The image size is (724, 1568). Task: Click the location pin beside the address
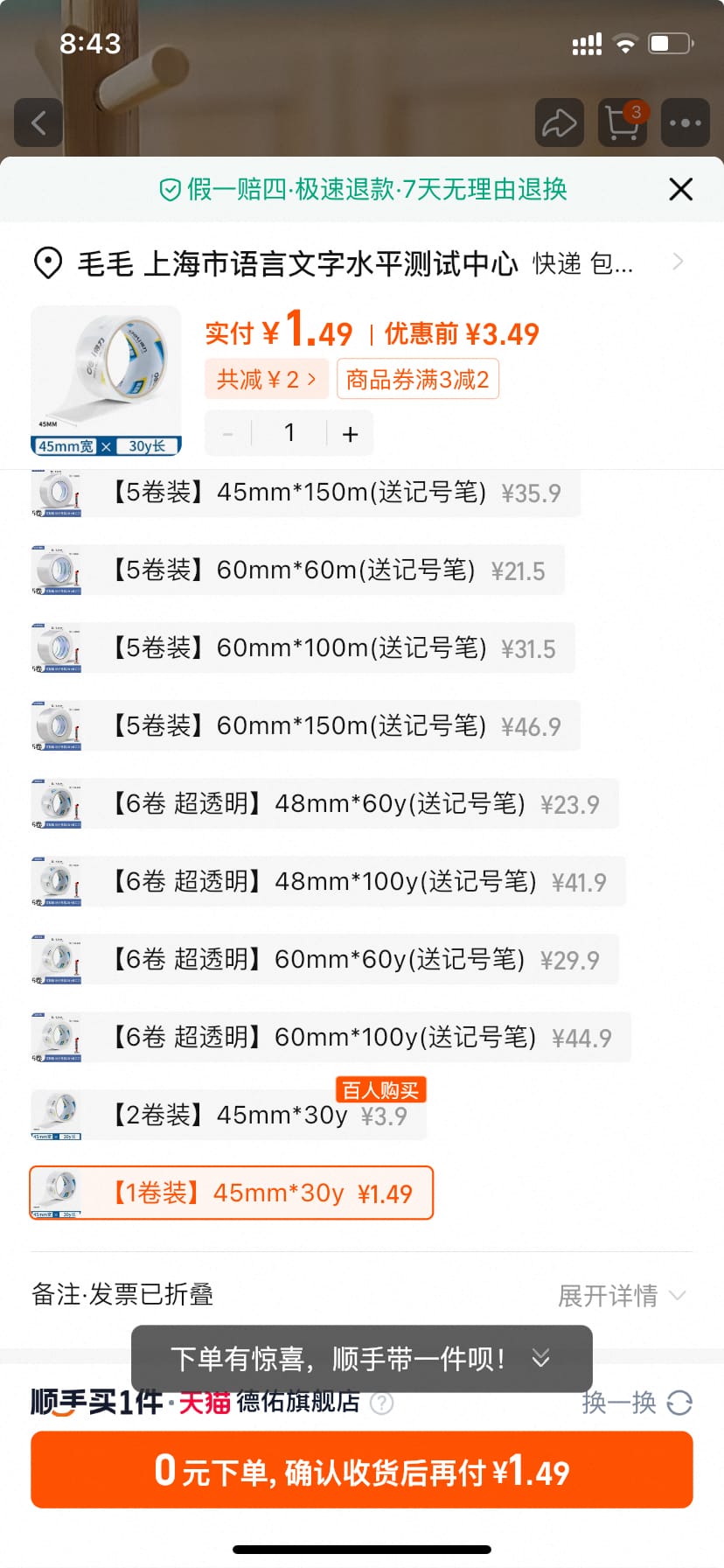pos(48,261)
